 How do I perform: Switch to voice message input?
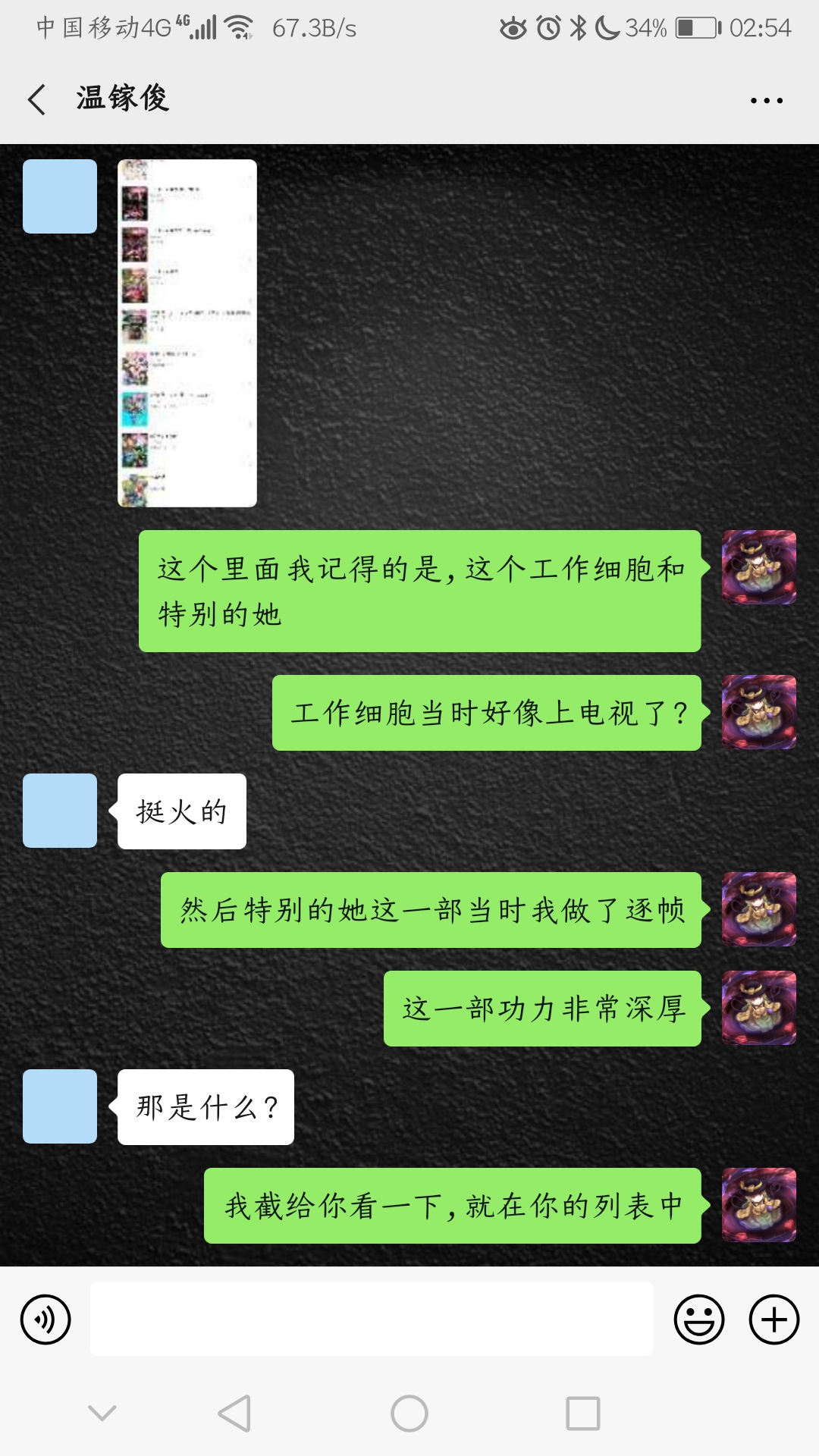point(45,1319)
